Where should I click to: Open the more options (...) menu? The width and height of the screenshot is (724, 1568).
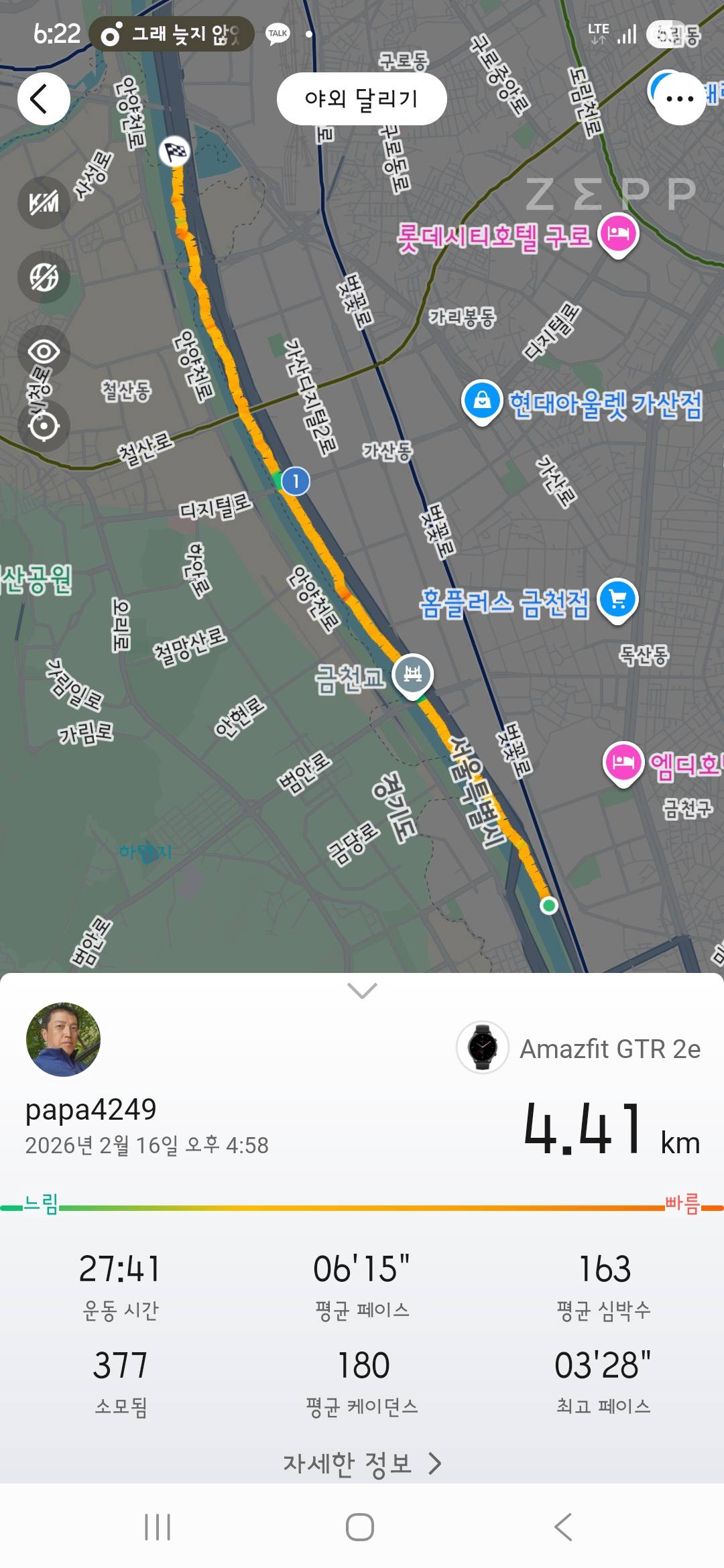pyautogui.click(x=680, y=98)
